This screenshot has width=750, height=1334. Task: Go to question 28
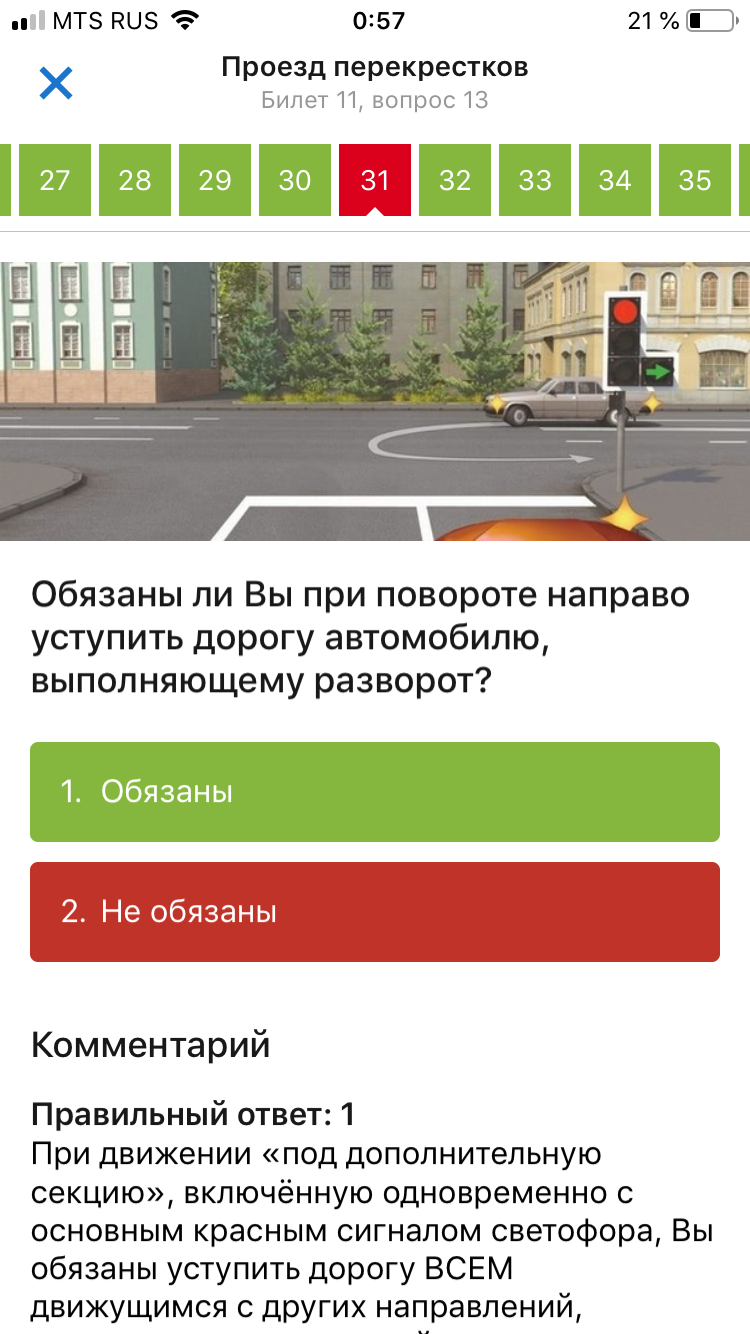pos(135,180)
